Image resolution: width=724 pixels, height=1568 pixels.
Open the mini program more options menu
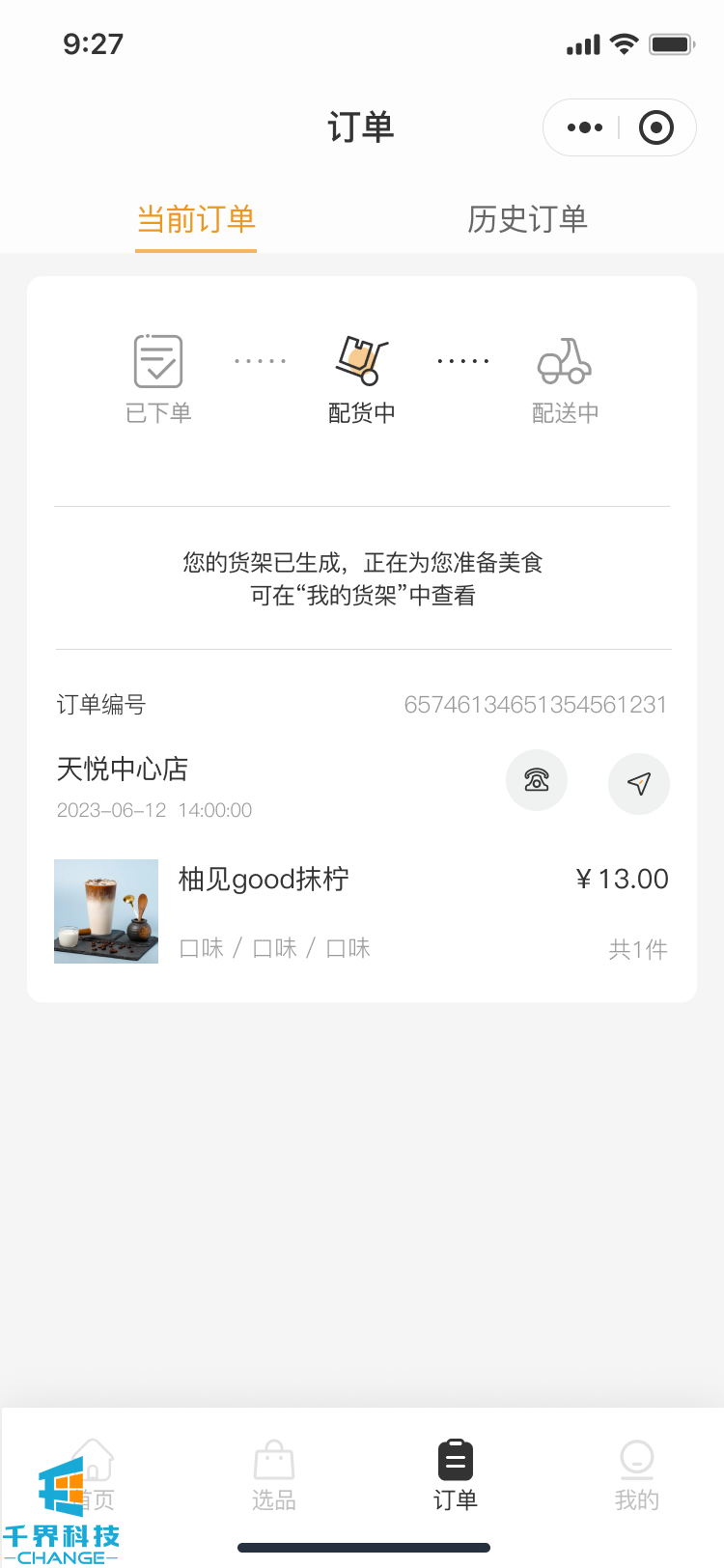(x=585, y=127)
